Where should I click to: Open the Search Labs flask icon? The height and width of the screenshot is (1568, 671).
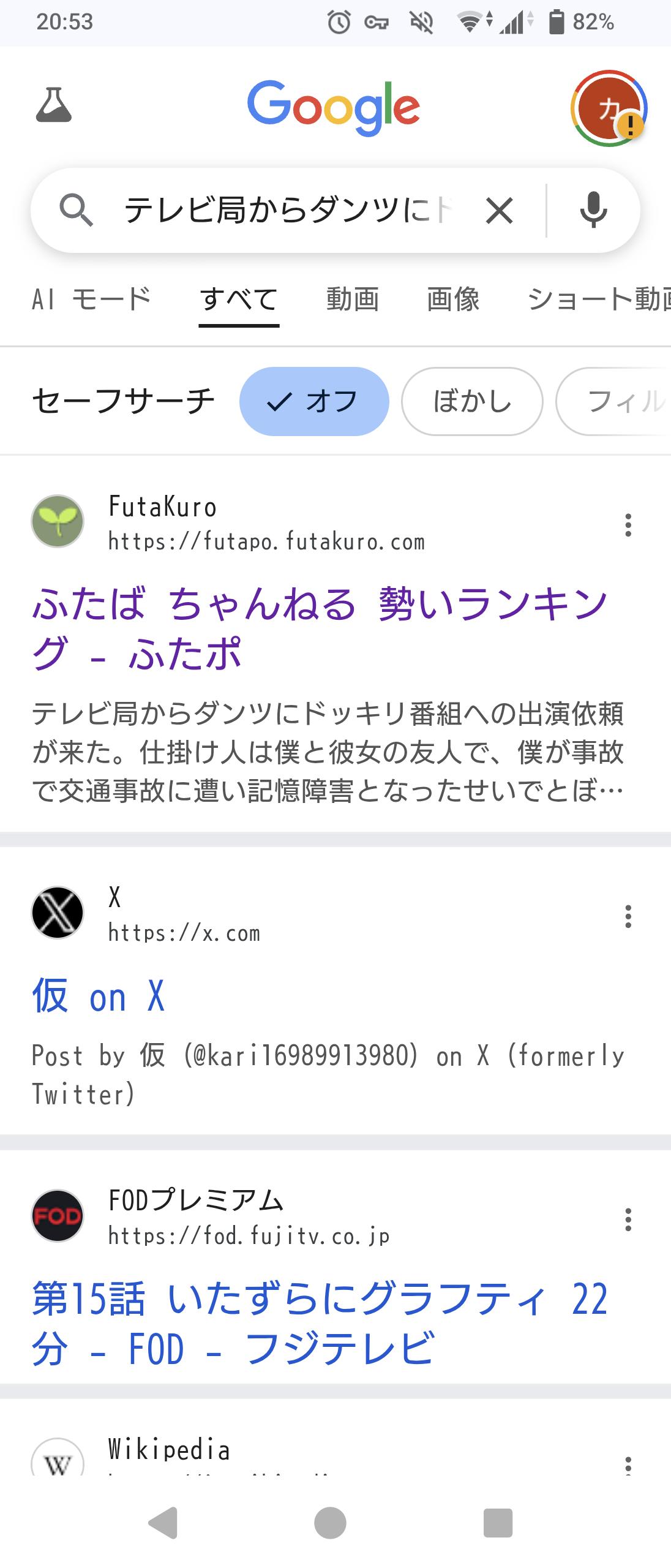[x=54, y=105]
